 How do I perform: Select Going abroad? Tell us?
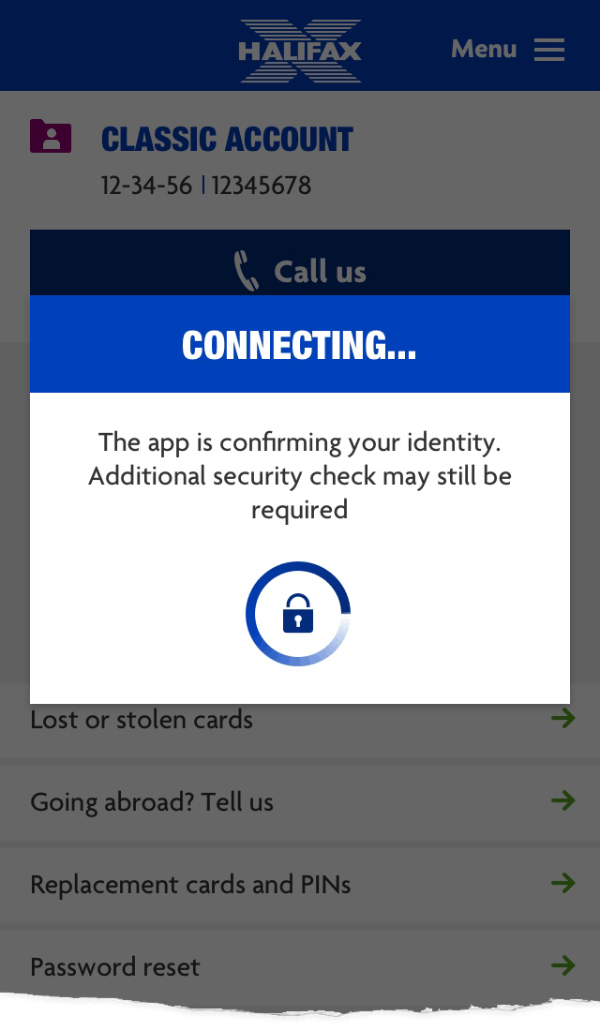tap(300, 802)
